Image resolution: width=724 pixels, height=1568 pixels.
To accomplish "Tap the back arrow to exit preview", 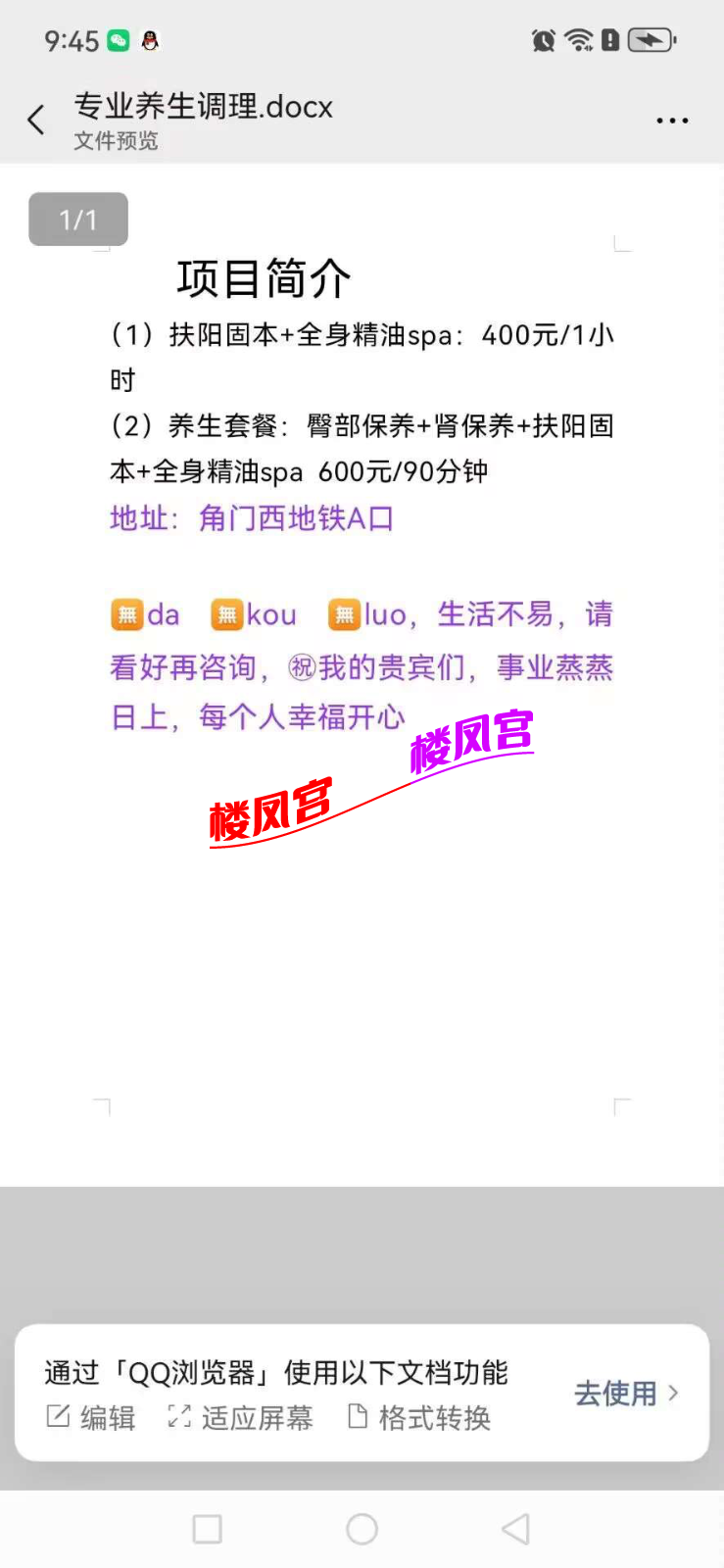I will click(x=36, y=119).
